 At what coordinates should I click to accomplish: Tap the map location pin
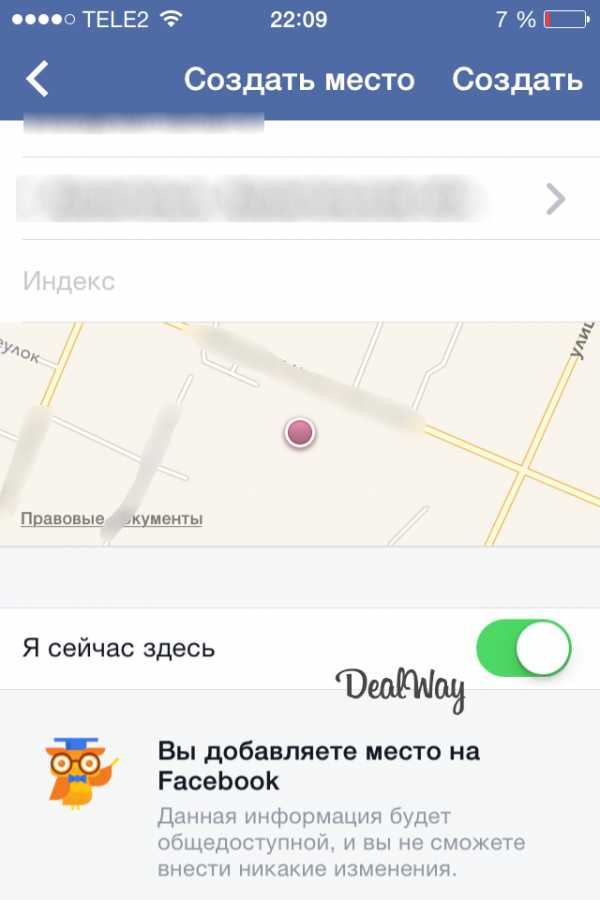tap(300, 433)
